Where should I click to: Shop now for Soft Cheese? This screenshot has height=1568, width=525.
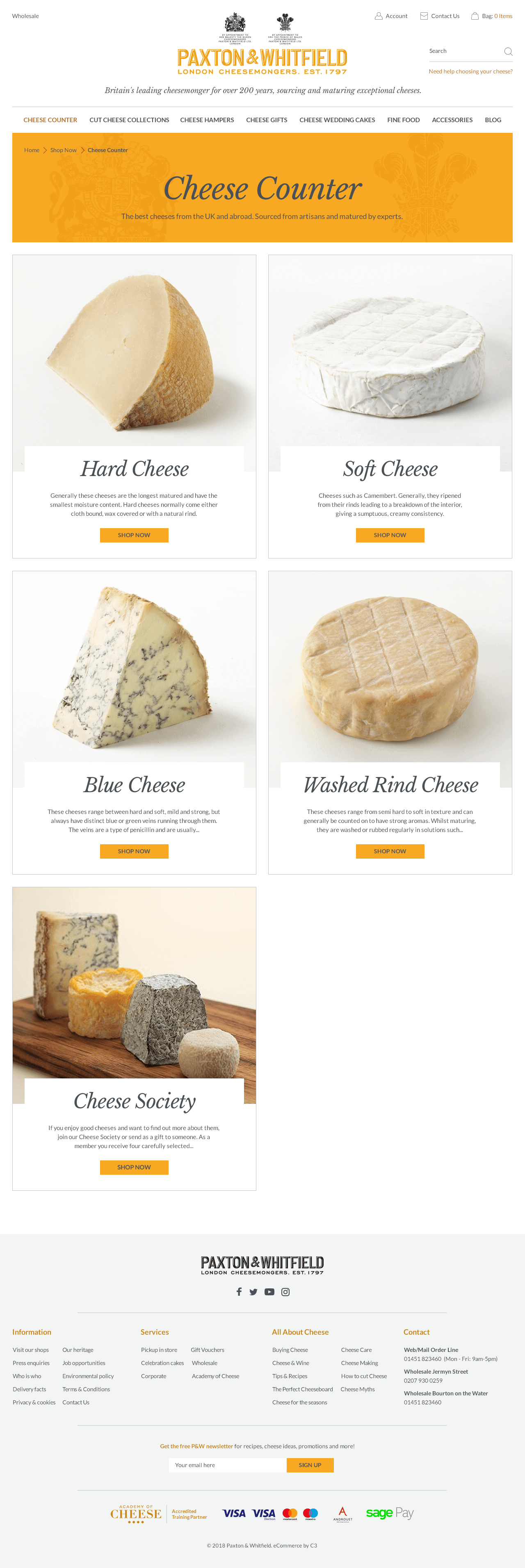point(390,535)
